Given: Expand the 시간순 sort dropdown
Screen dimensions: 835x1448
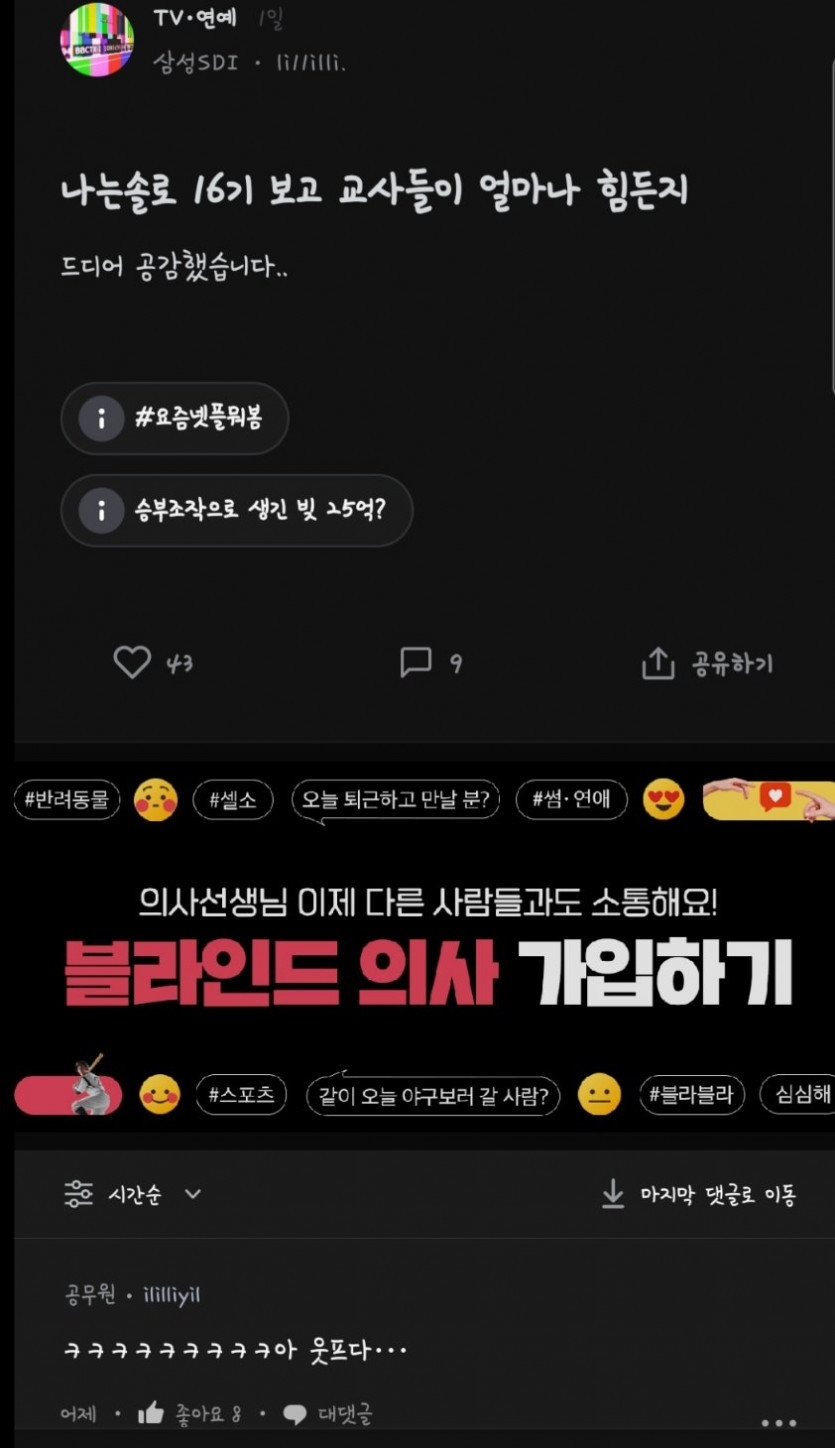Looking at the screenshot, I should coord(132,1194).
